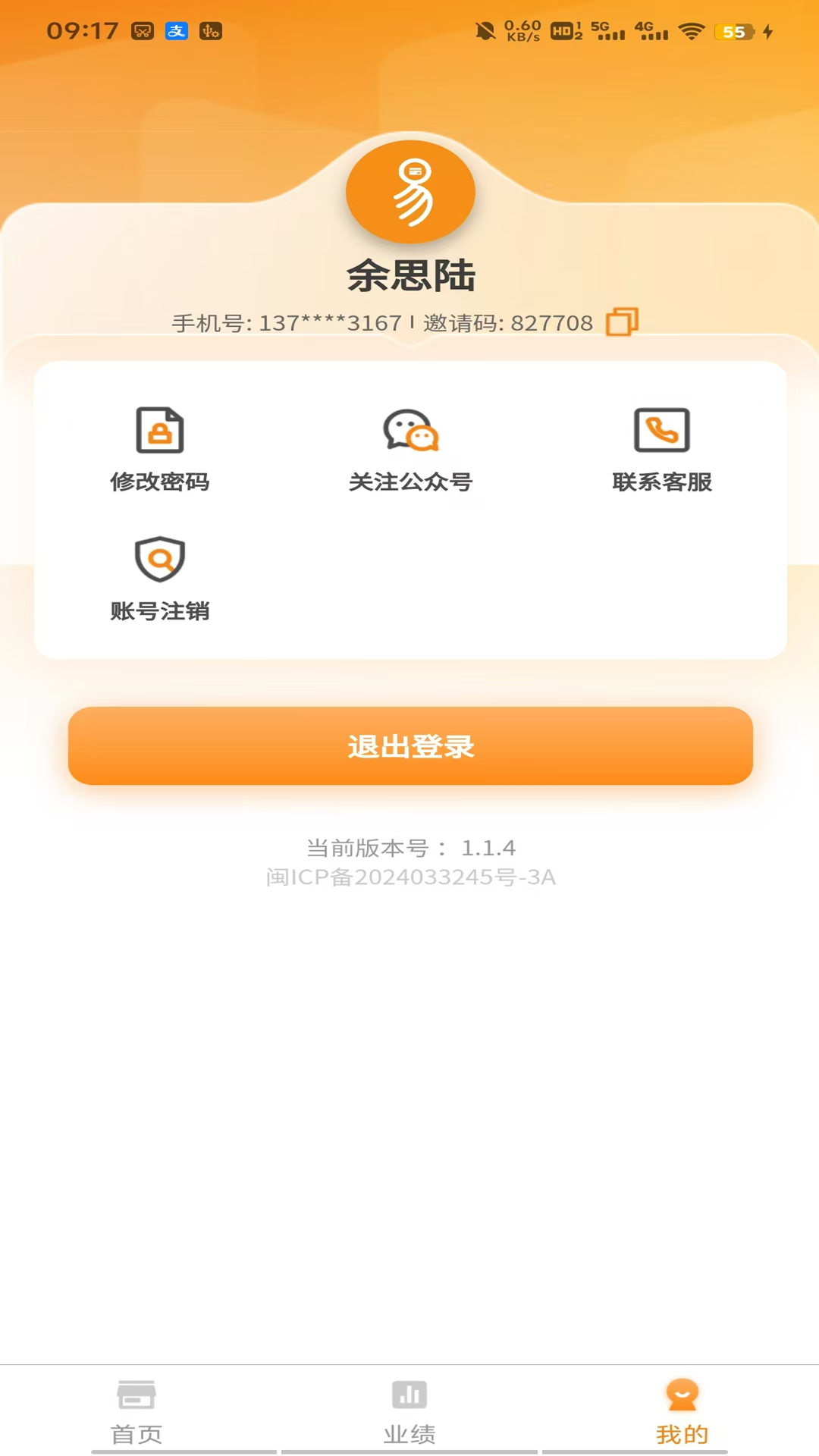
Task: Open the 账号注销 shield icon
Action: 161,559
